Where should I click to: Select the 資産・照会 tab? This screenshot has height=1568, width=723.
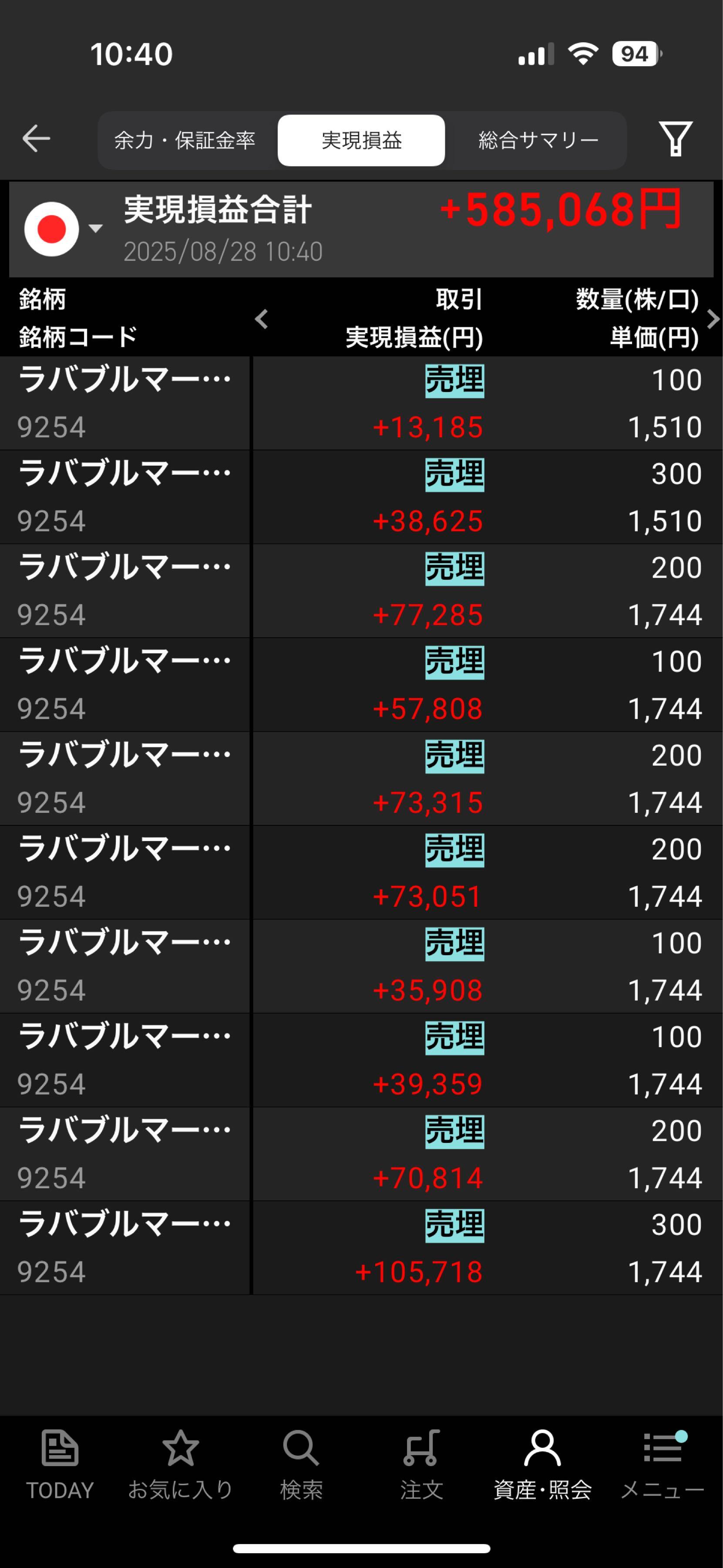pos(542,1464)
